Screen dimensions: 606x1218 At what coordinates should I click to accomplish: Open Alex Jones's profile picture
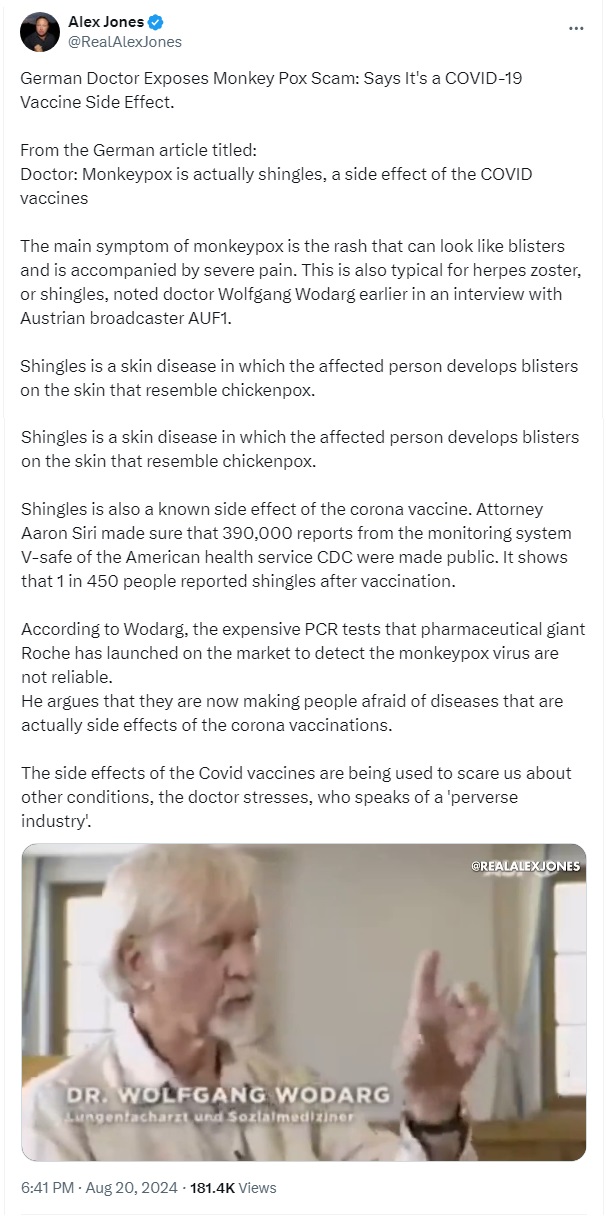click(x=39, y=33)
